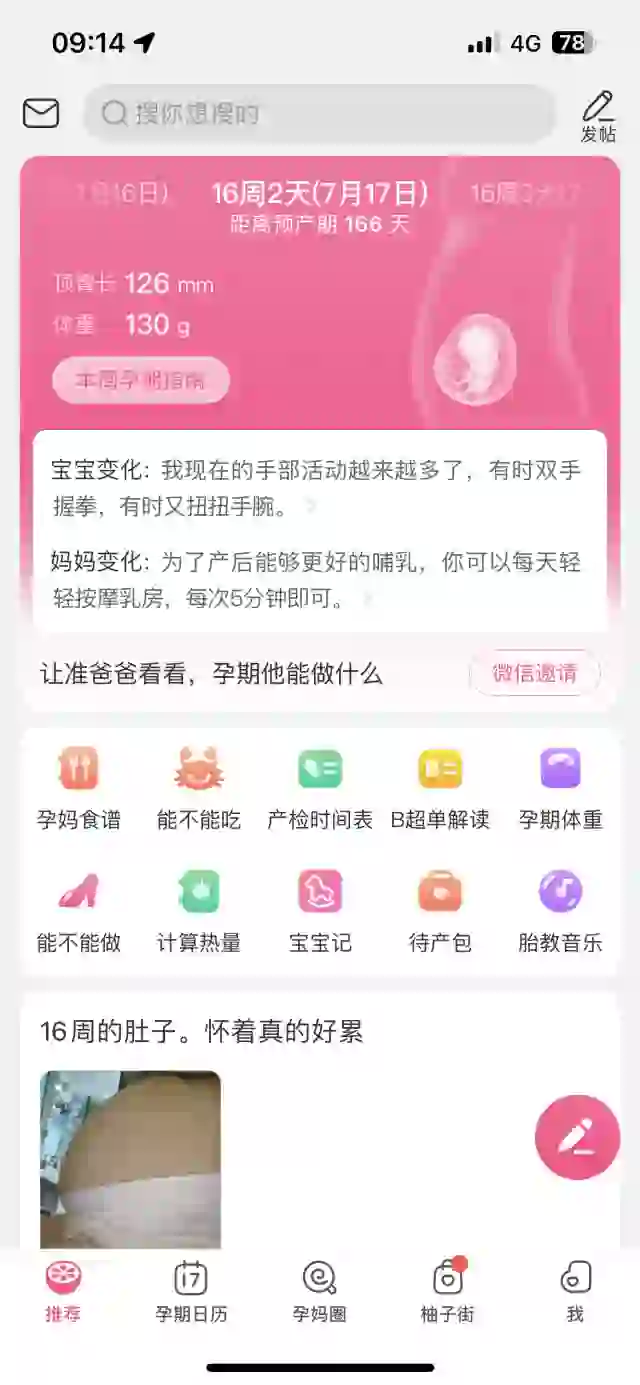
Task: Open 本周孕期指南 button
Action: (141, 380)
